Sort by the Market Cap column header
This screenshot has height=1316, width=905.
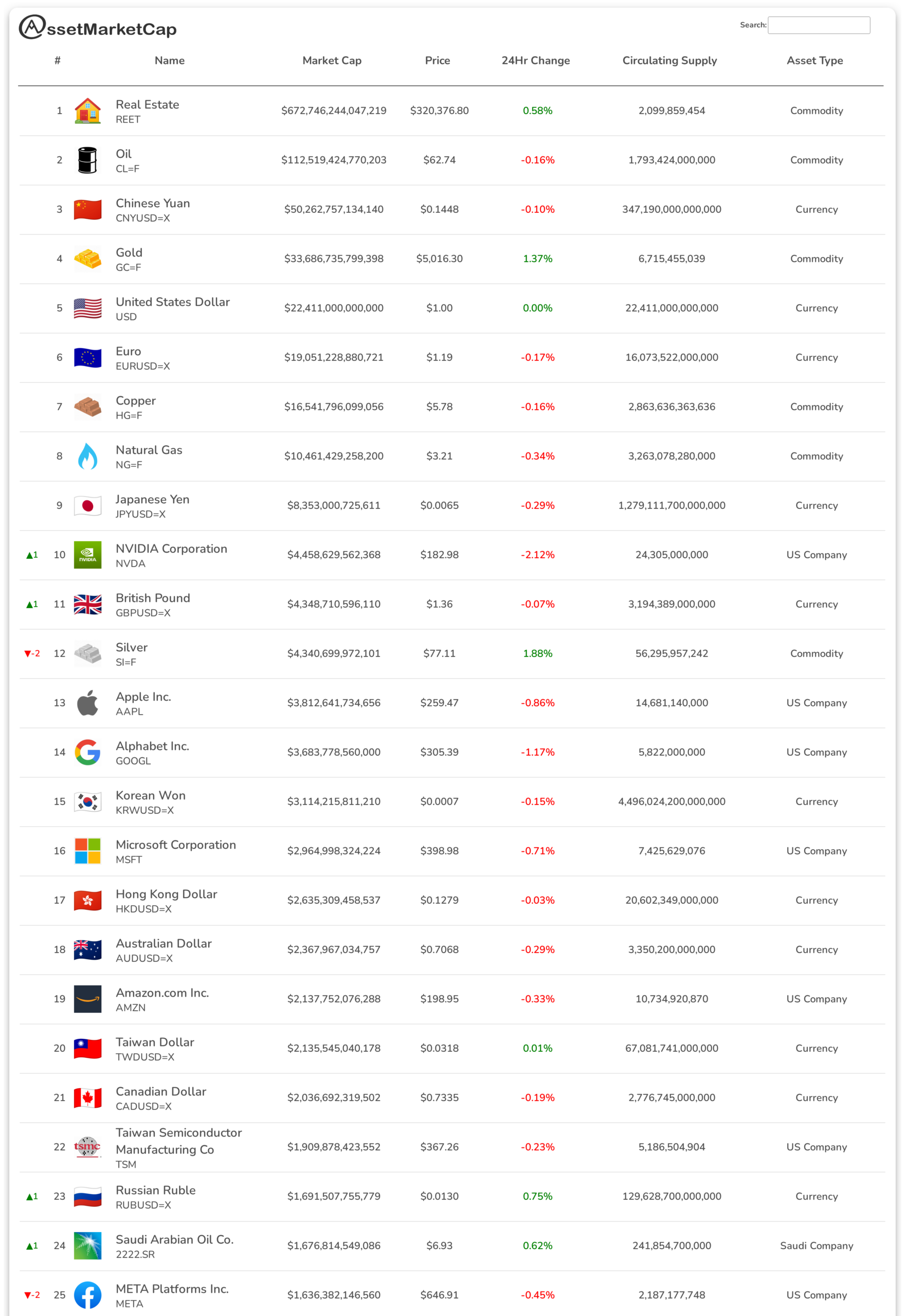tap(332, 61)
